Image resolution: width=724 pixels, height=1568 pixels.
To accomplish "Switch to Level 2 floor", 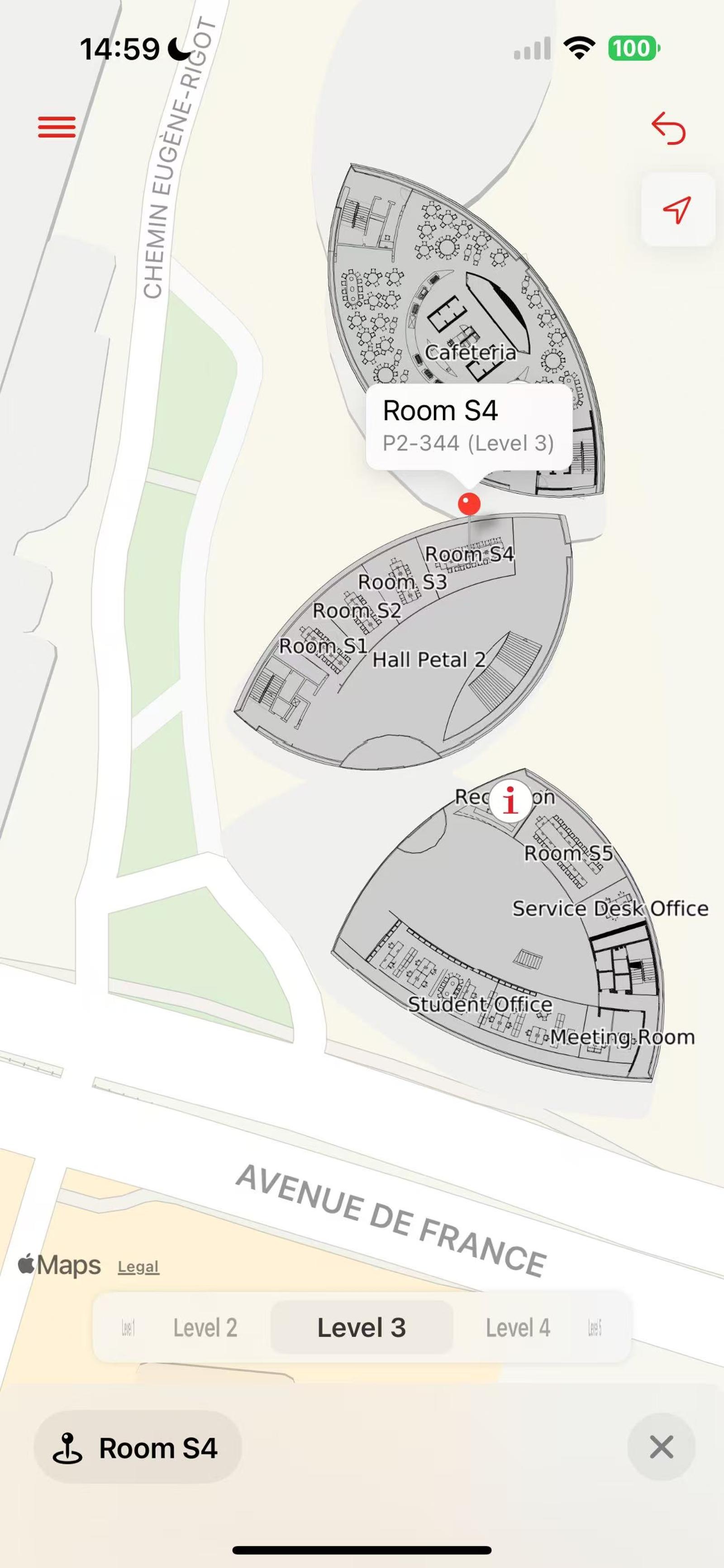I will click(205, 1328).
